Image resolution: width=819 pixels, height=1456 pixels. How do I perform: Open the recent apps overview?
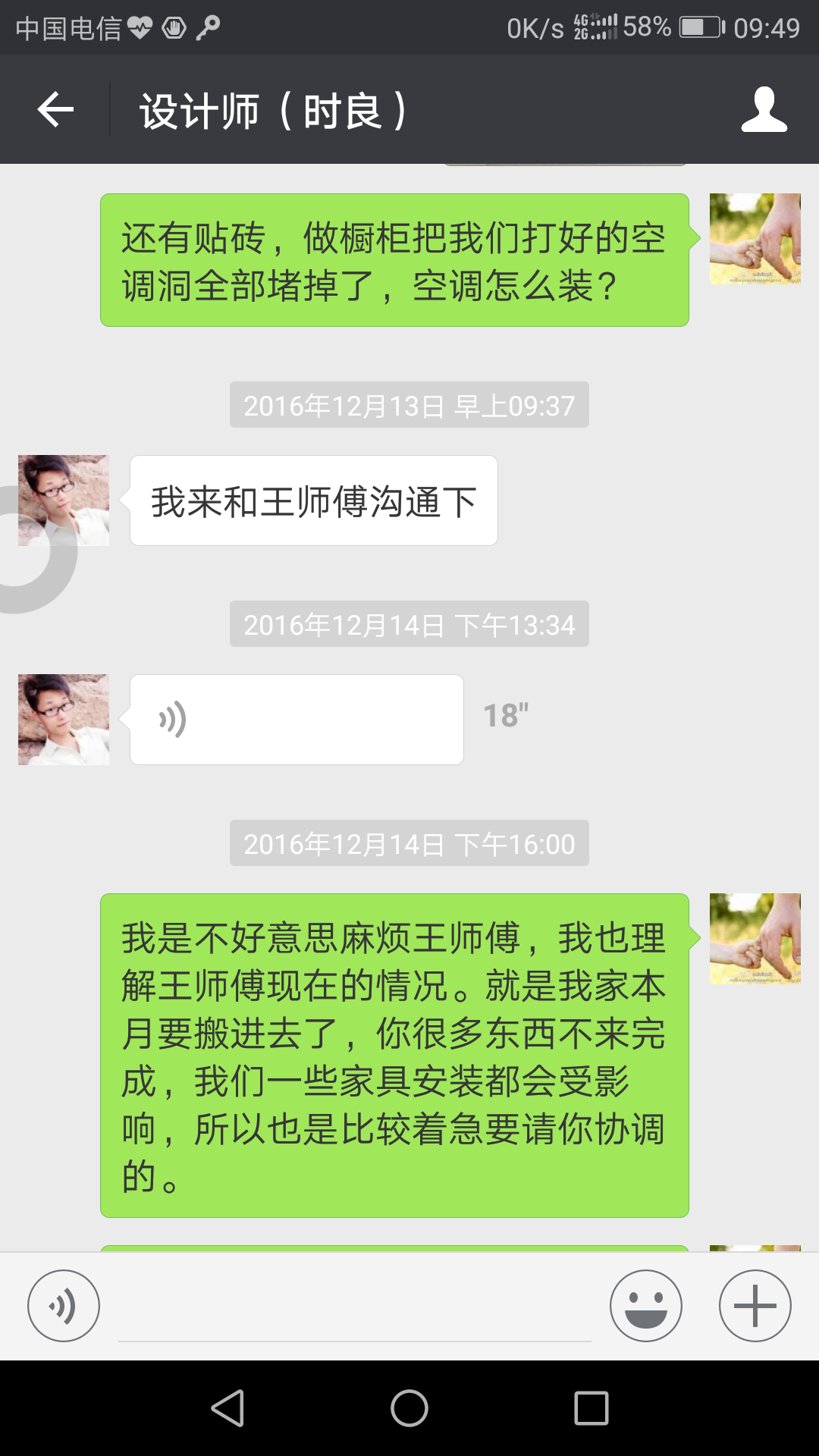pos(591,1408)
